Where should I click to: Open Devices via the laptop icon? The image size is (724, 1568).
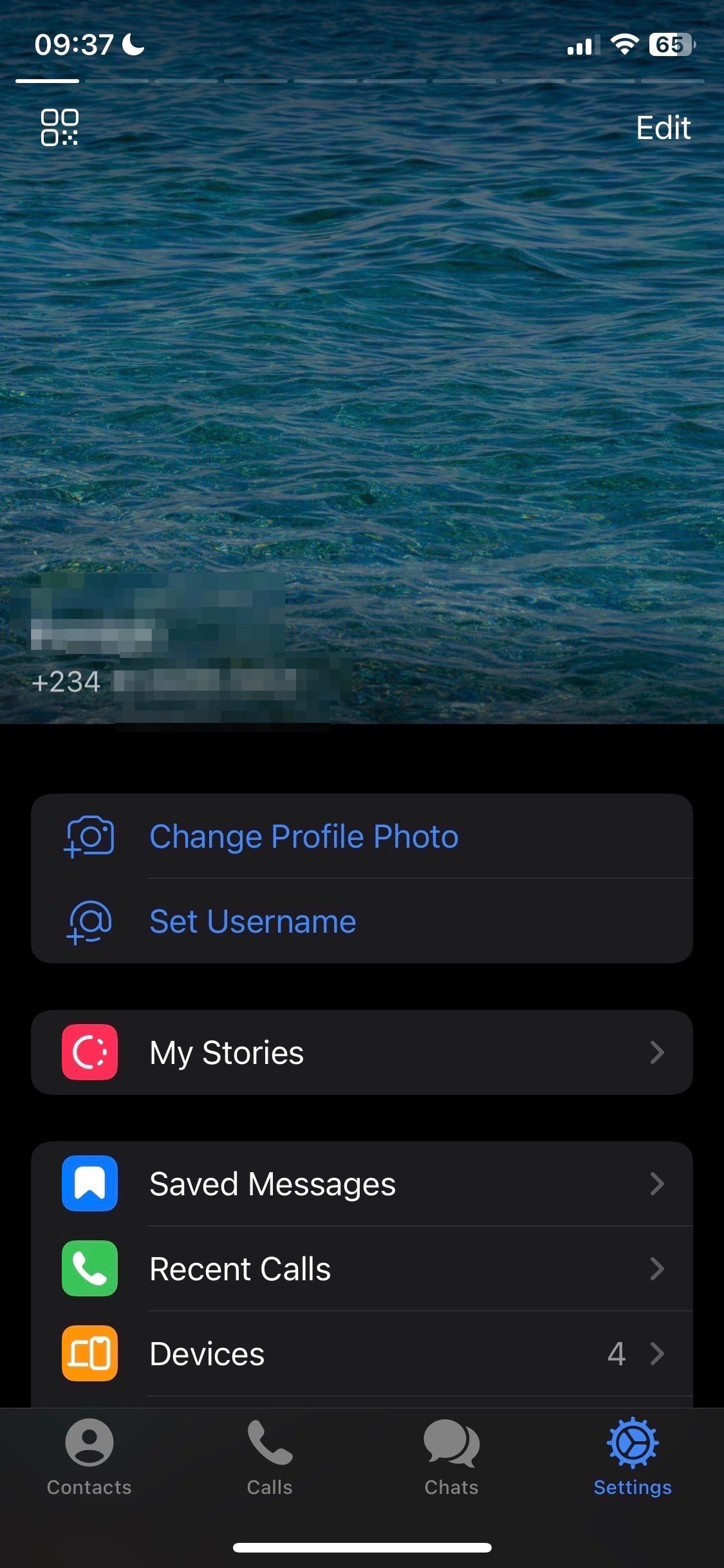[x=89, y=1354]
